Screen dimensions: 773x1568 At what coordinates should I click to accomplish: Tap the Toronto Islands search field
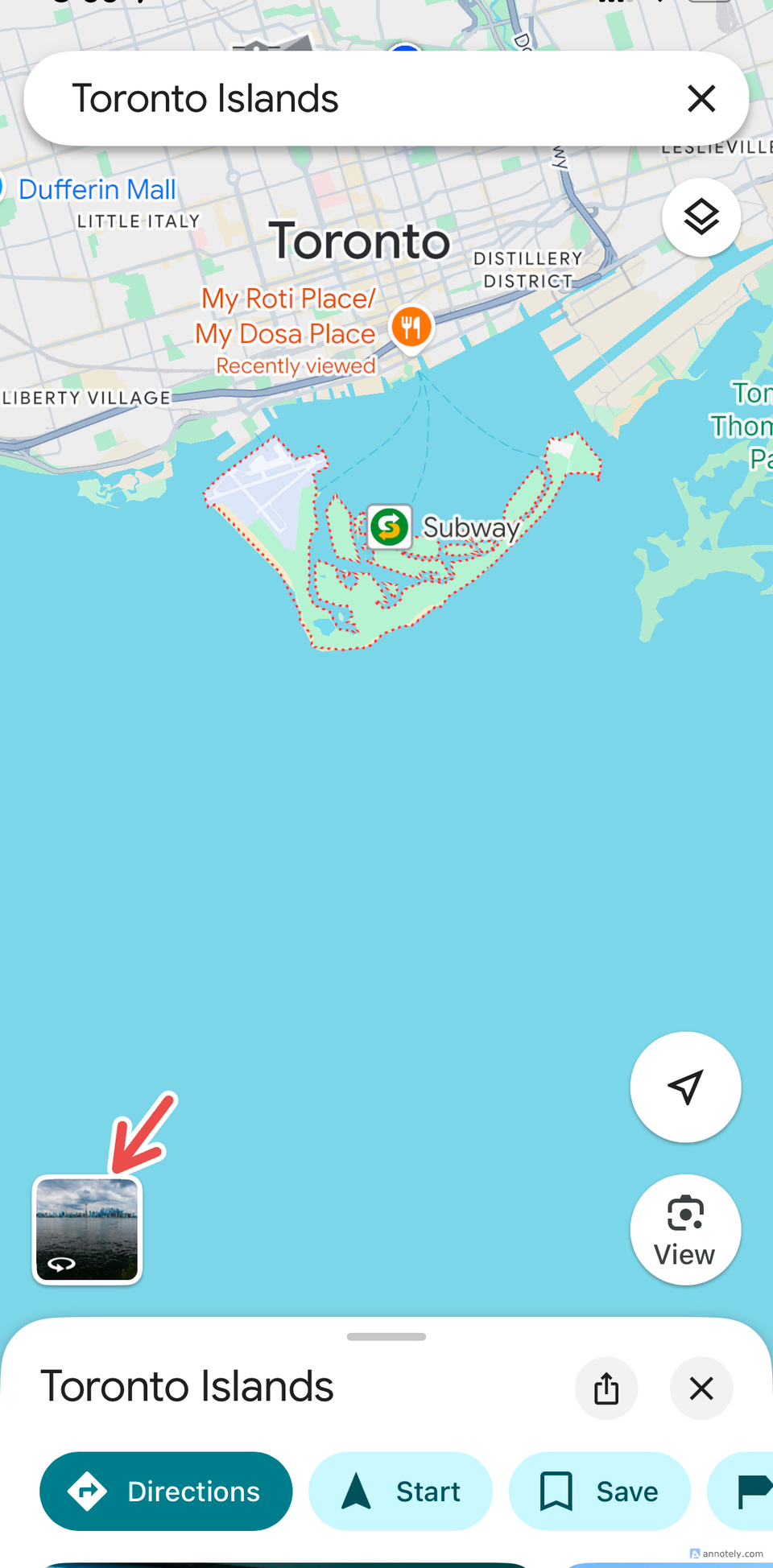pos(322,97)
